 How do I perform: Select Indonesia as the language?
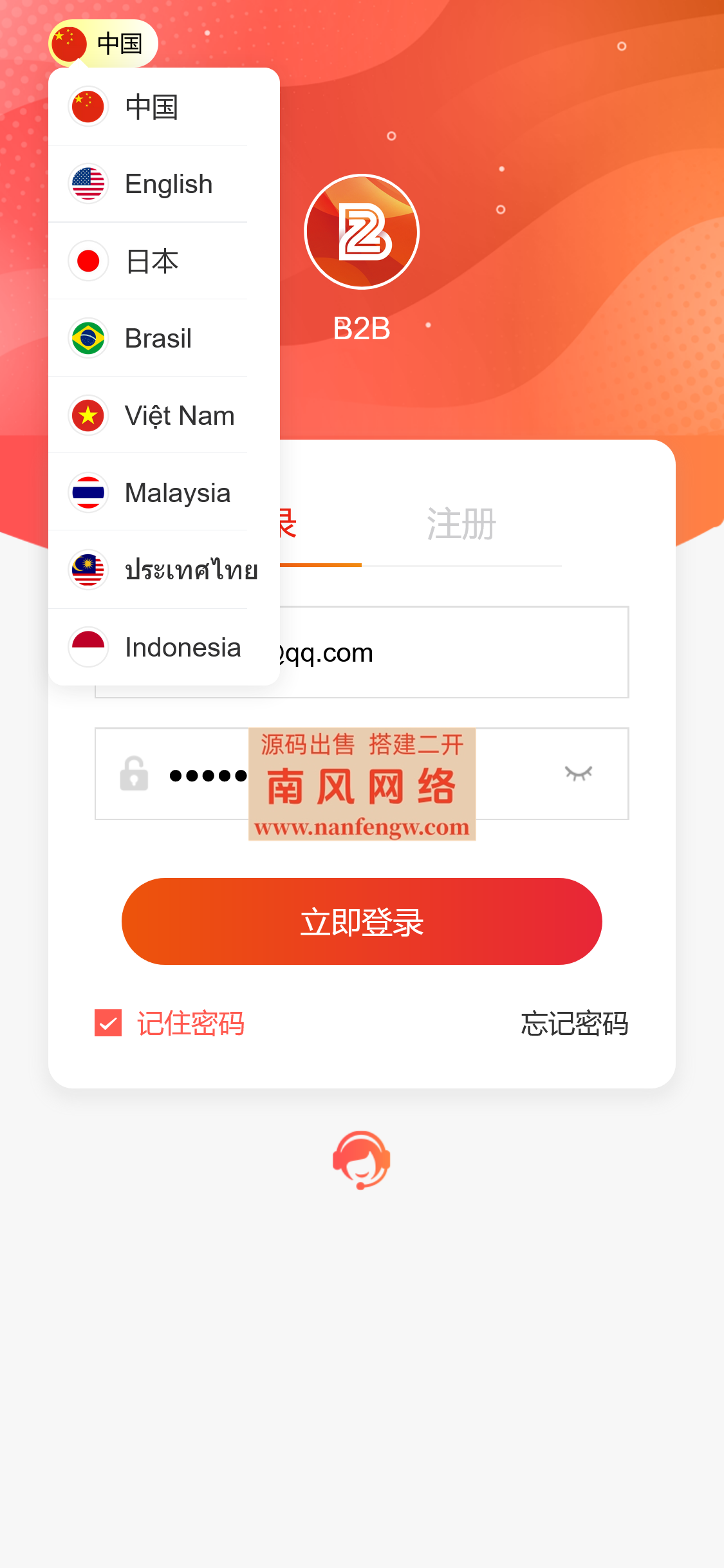point(182,648)
